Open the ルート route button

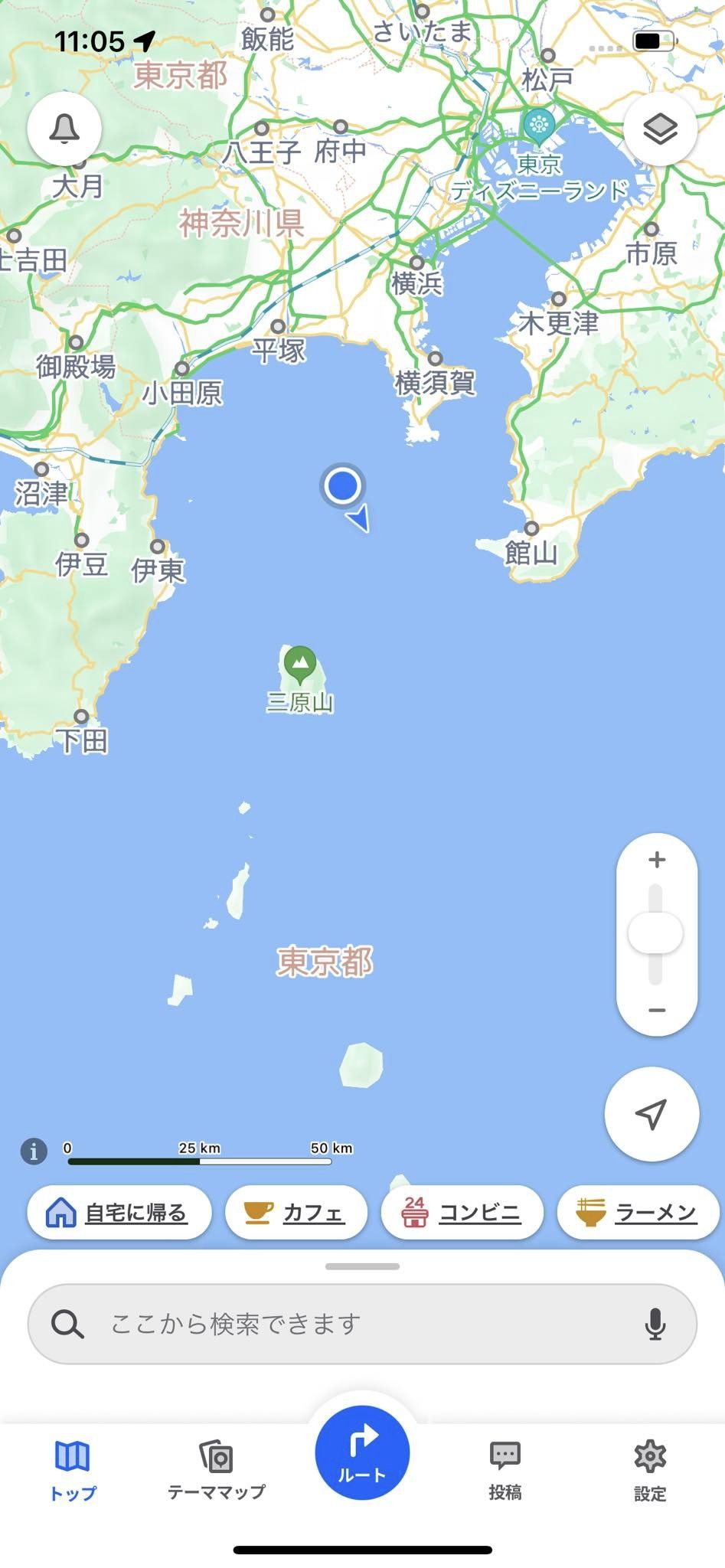pos(362,1452)
